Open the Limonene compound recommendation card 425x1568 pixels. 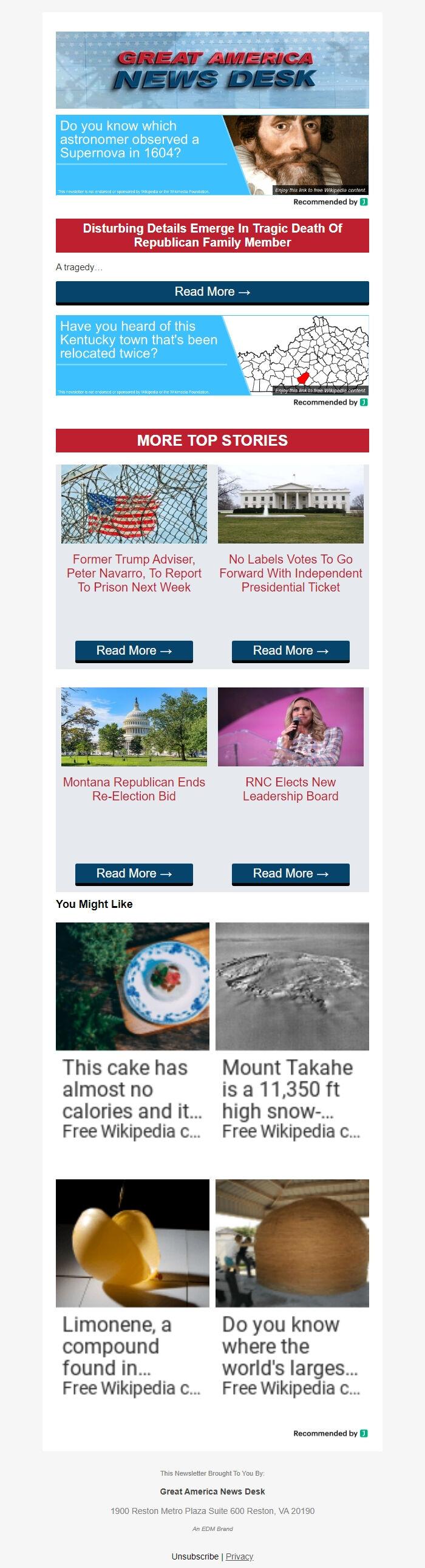(x=132, y=1288)
